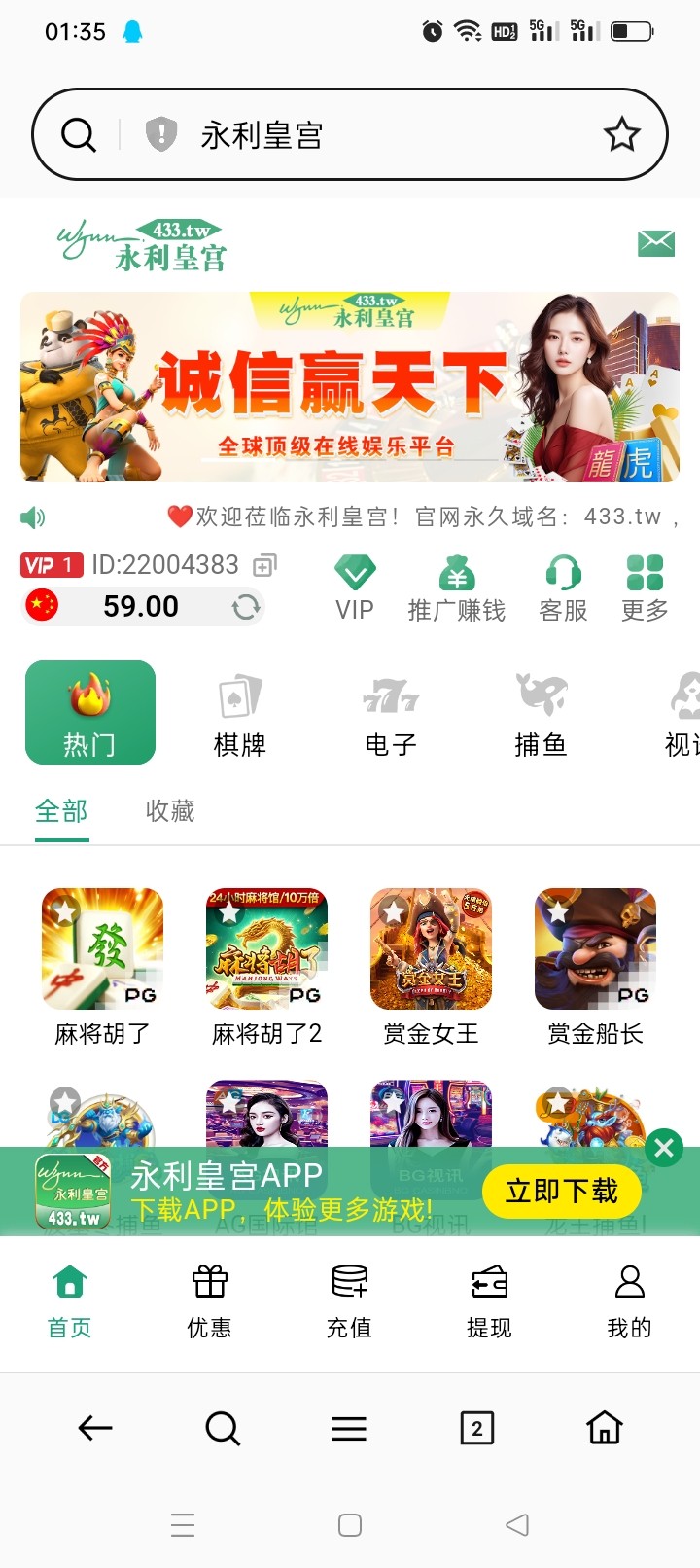Switch to the 我的 profile tab
The height and width of the screenshot is (1568, 700).
628,1299
